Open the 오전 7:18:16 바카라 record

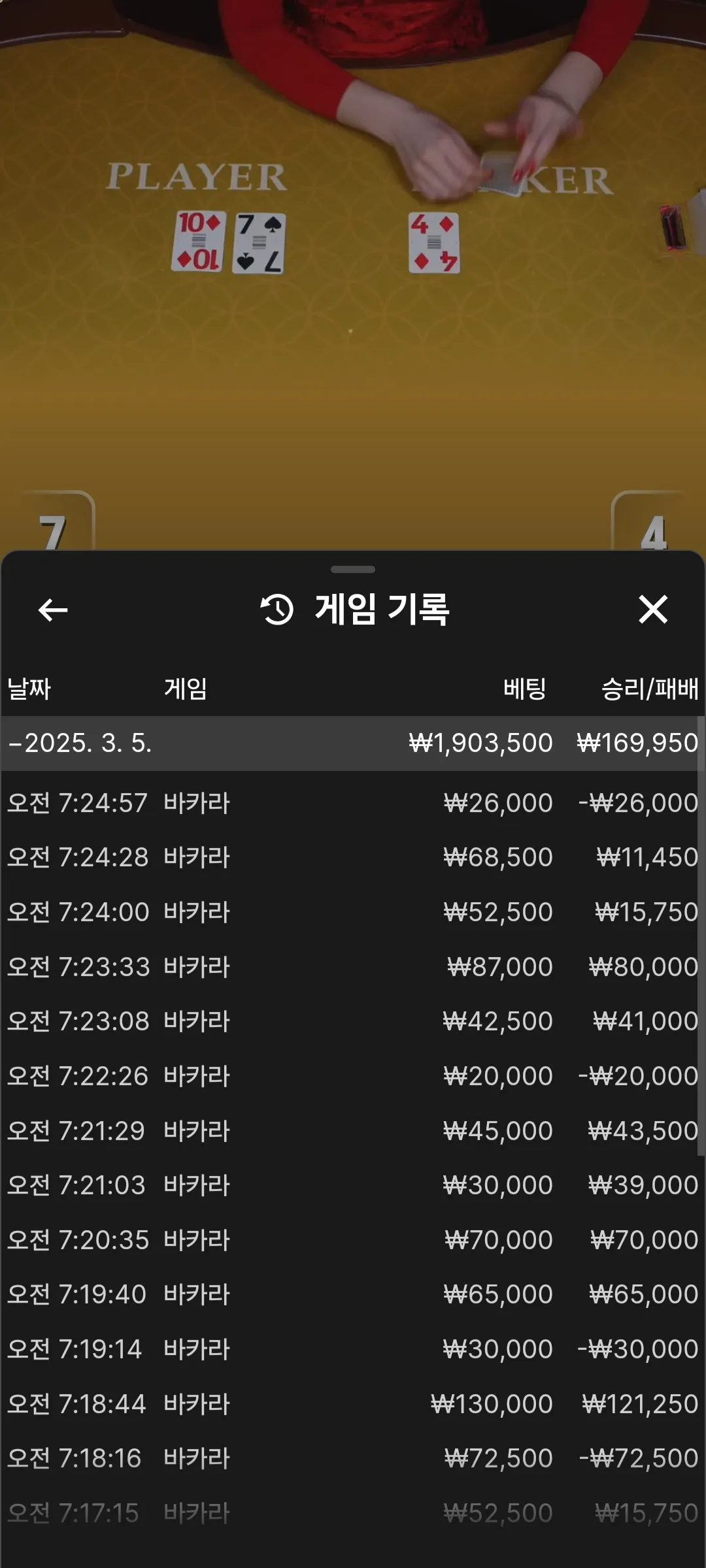[x=353, y=1458]
